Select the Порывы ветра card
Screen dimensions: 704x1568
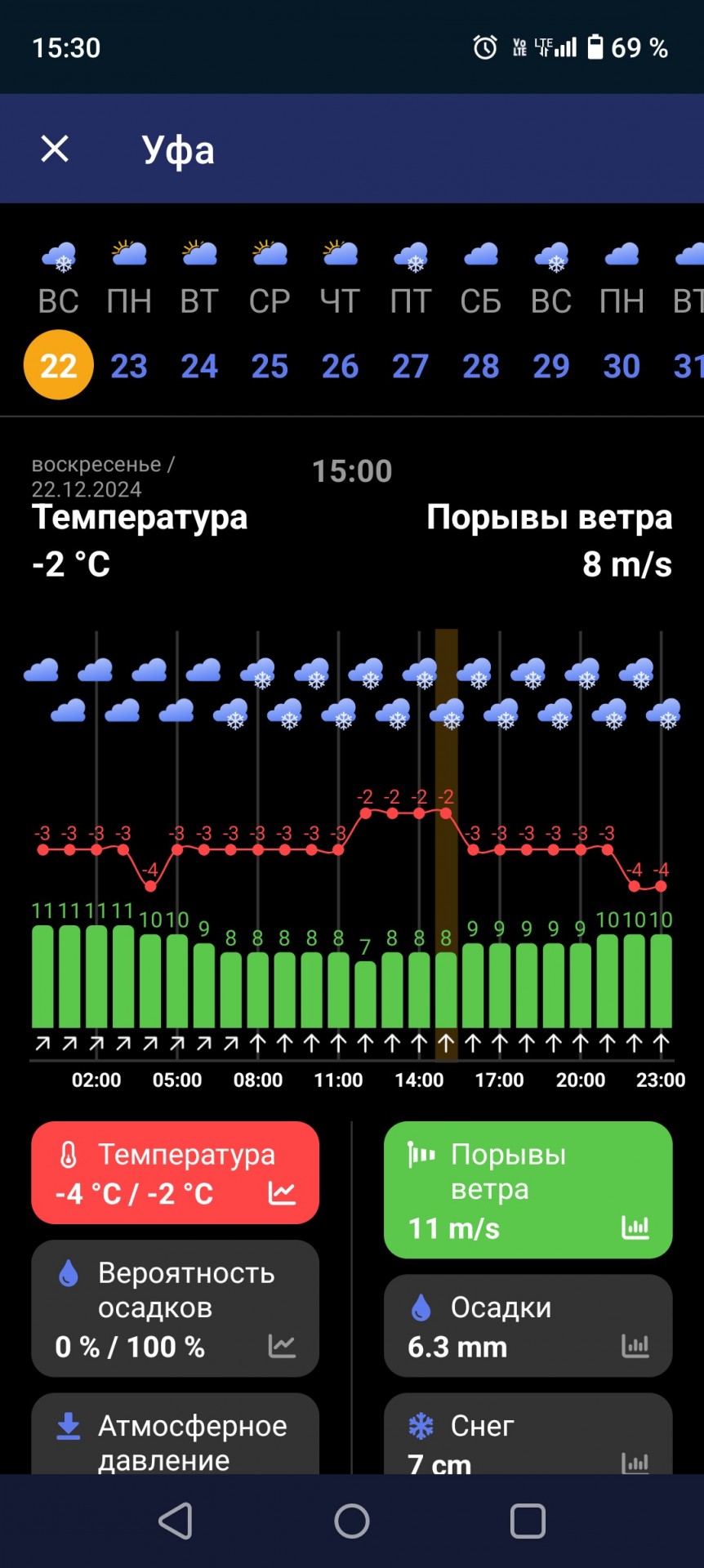click(x=528, y=1190)
